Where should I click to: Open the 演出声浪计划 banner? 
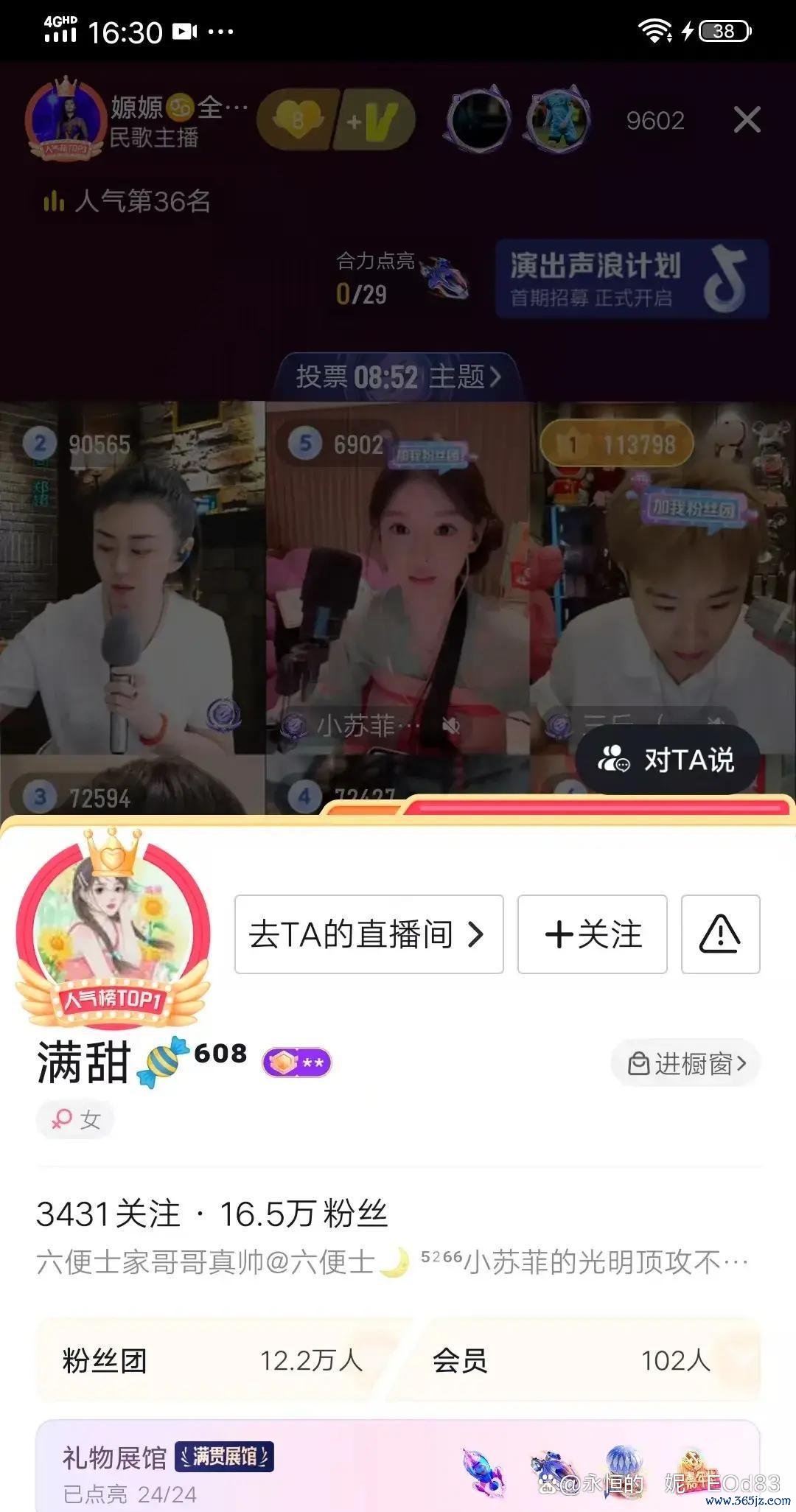[632, 279]
